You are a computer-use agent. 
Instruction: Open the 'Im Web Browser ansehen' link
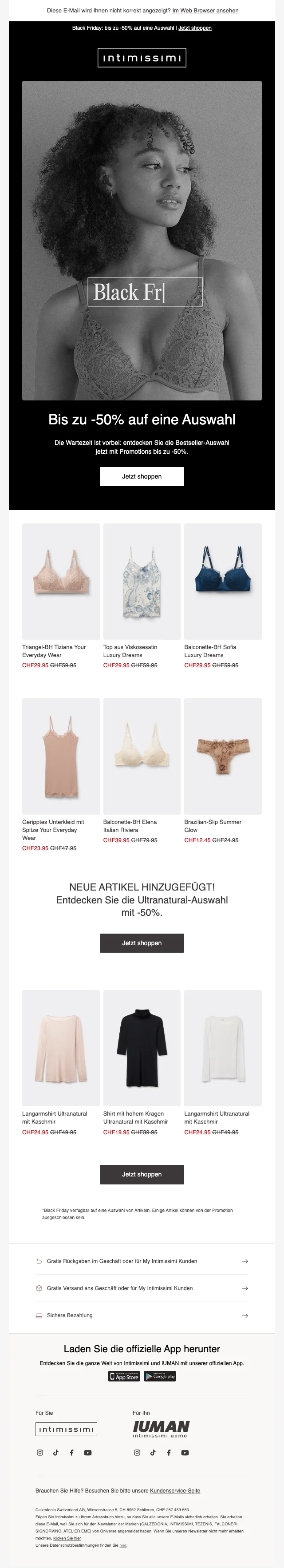[205, 10]
